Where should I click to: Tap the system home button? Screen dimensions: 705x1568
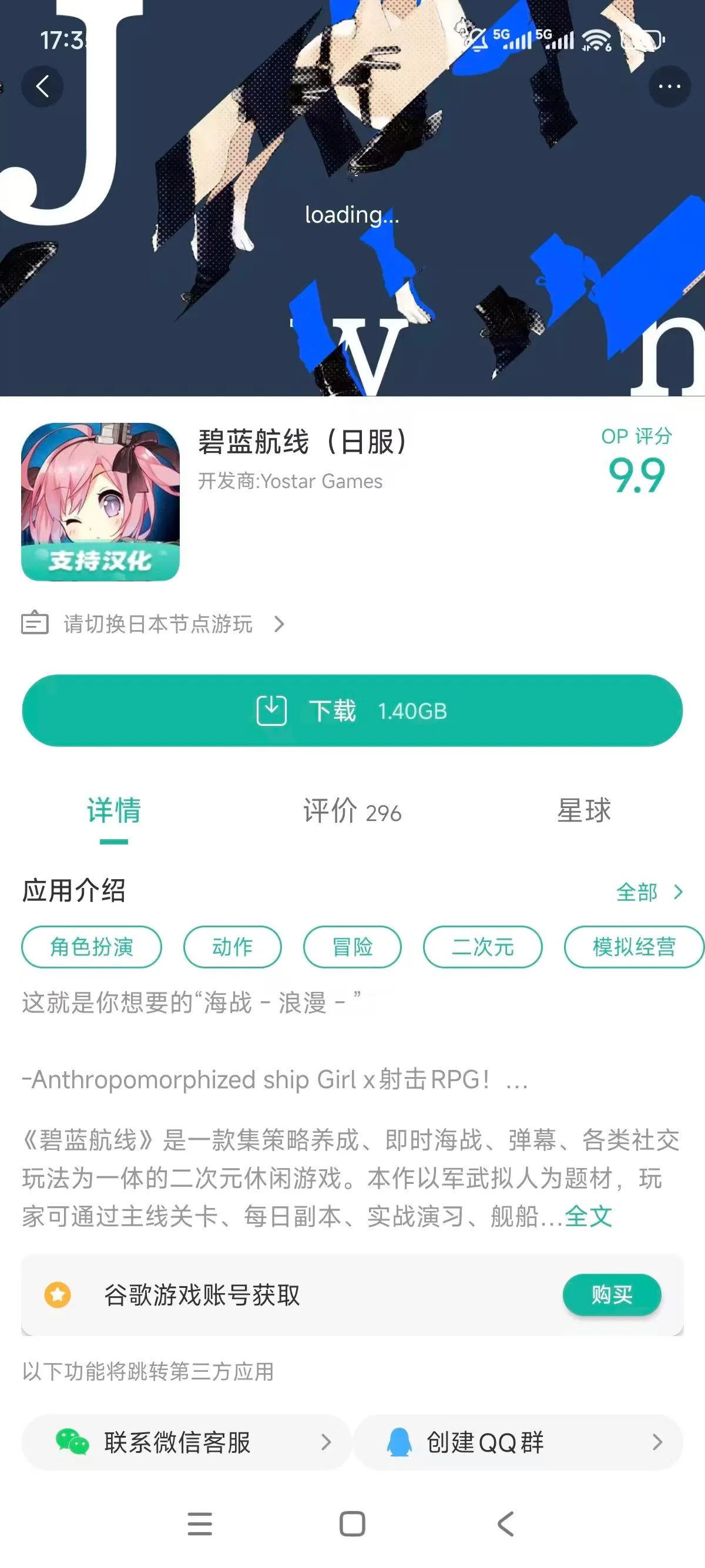(352, 1524)
